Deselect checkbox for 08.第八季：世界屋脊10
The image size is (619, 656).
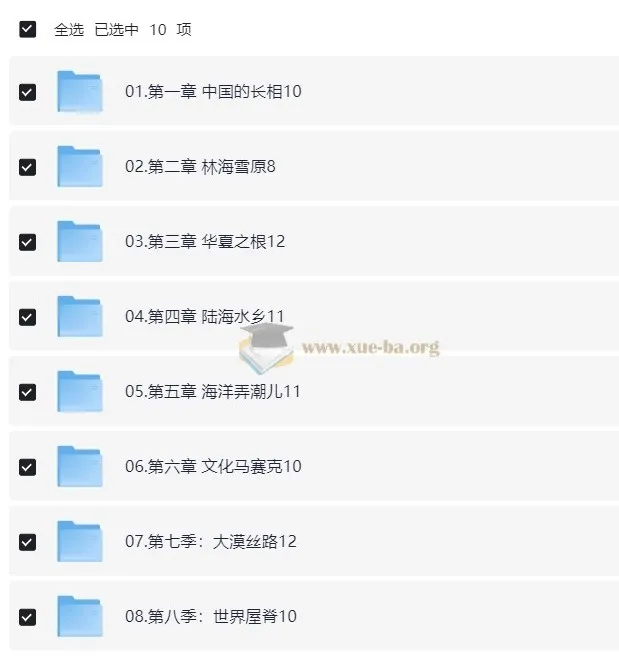point(28,617)
